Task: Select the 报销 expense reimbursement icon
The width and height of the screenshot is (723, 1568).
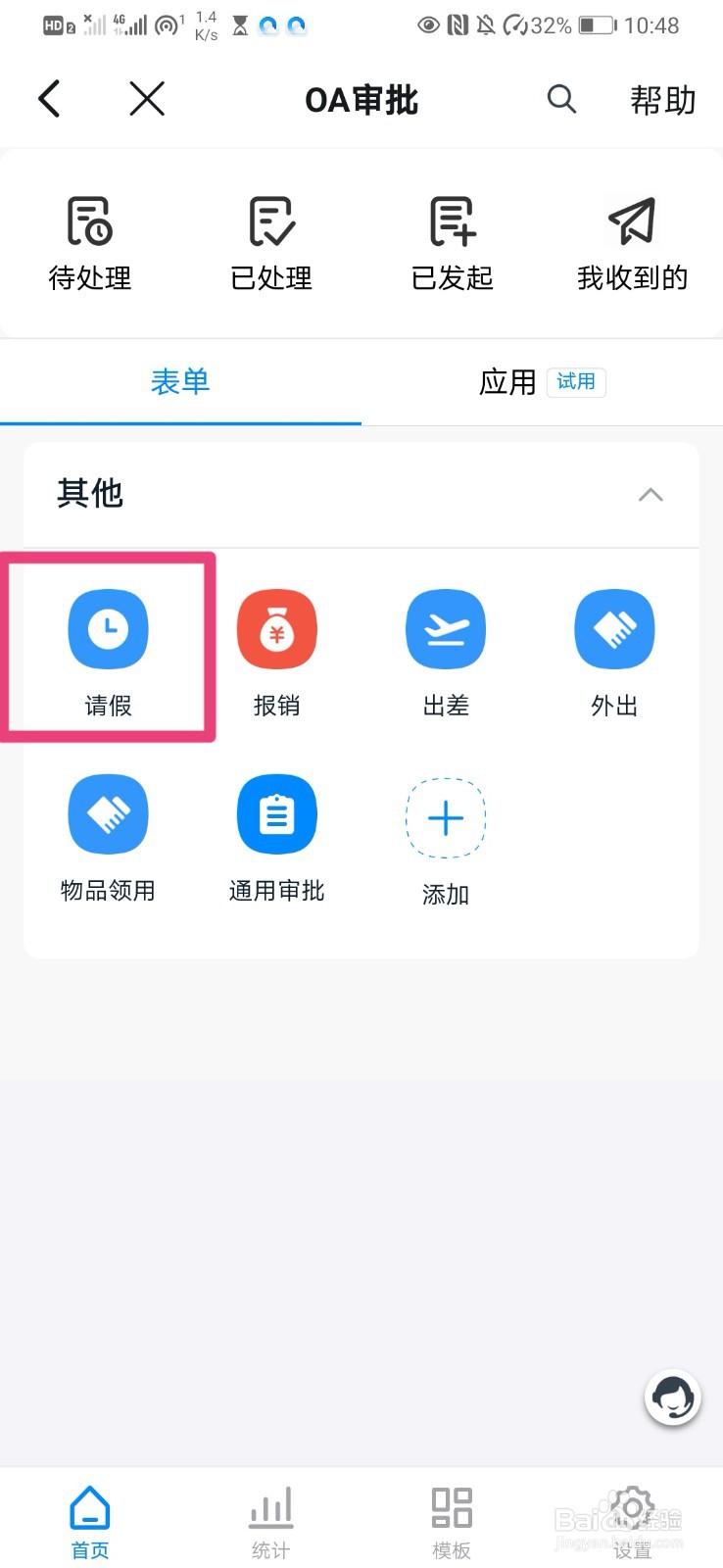Action: point(276,647)
